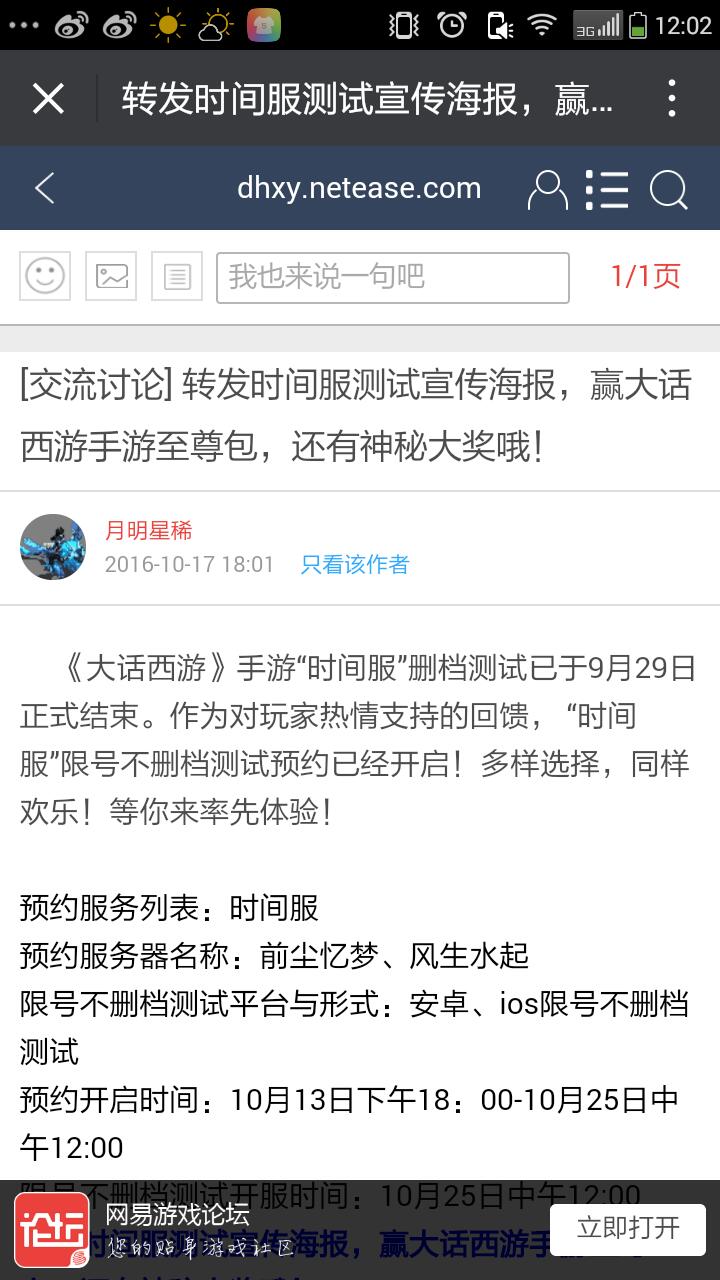Open the user profile icon

[x=547, y=189]
